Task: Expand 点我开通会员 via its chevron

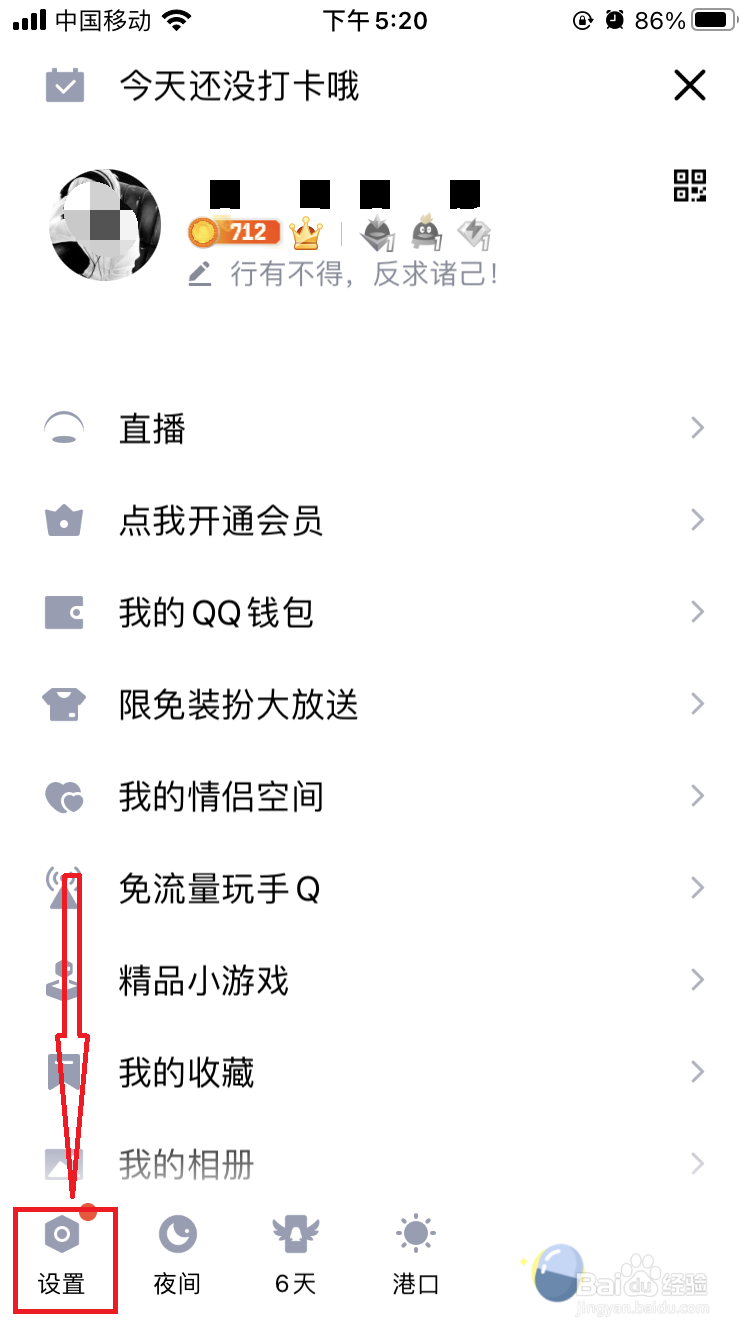Action: tap(697, 519)
